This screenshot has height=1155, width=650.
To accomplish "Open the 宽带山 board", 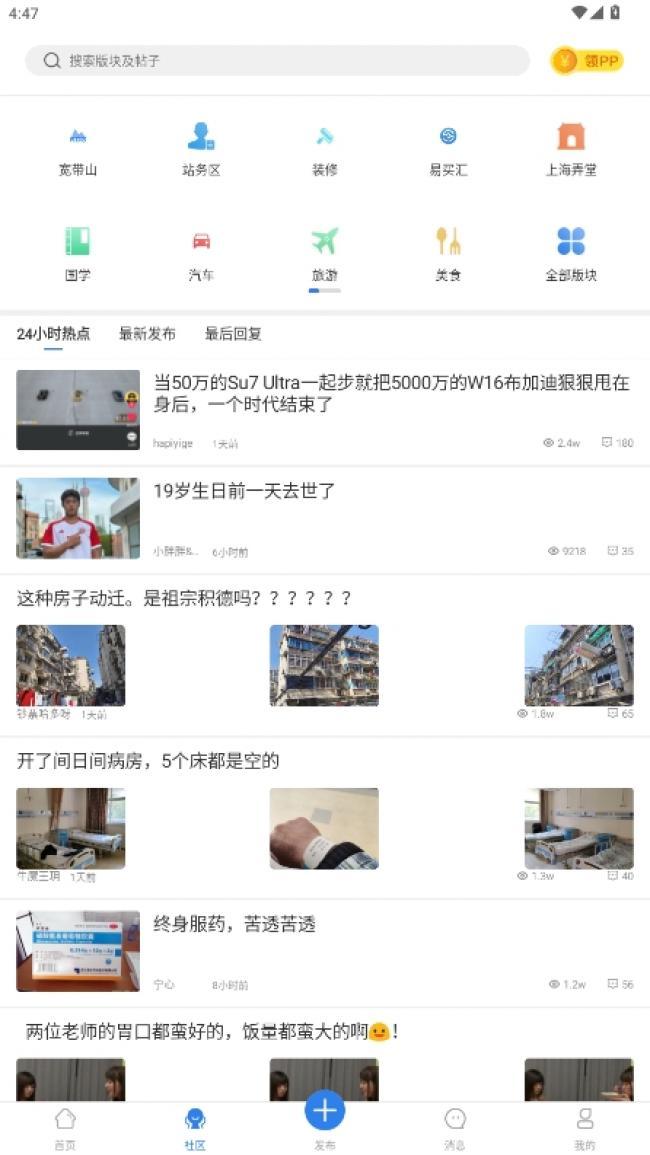I will (78, 150).
